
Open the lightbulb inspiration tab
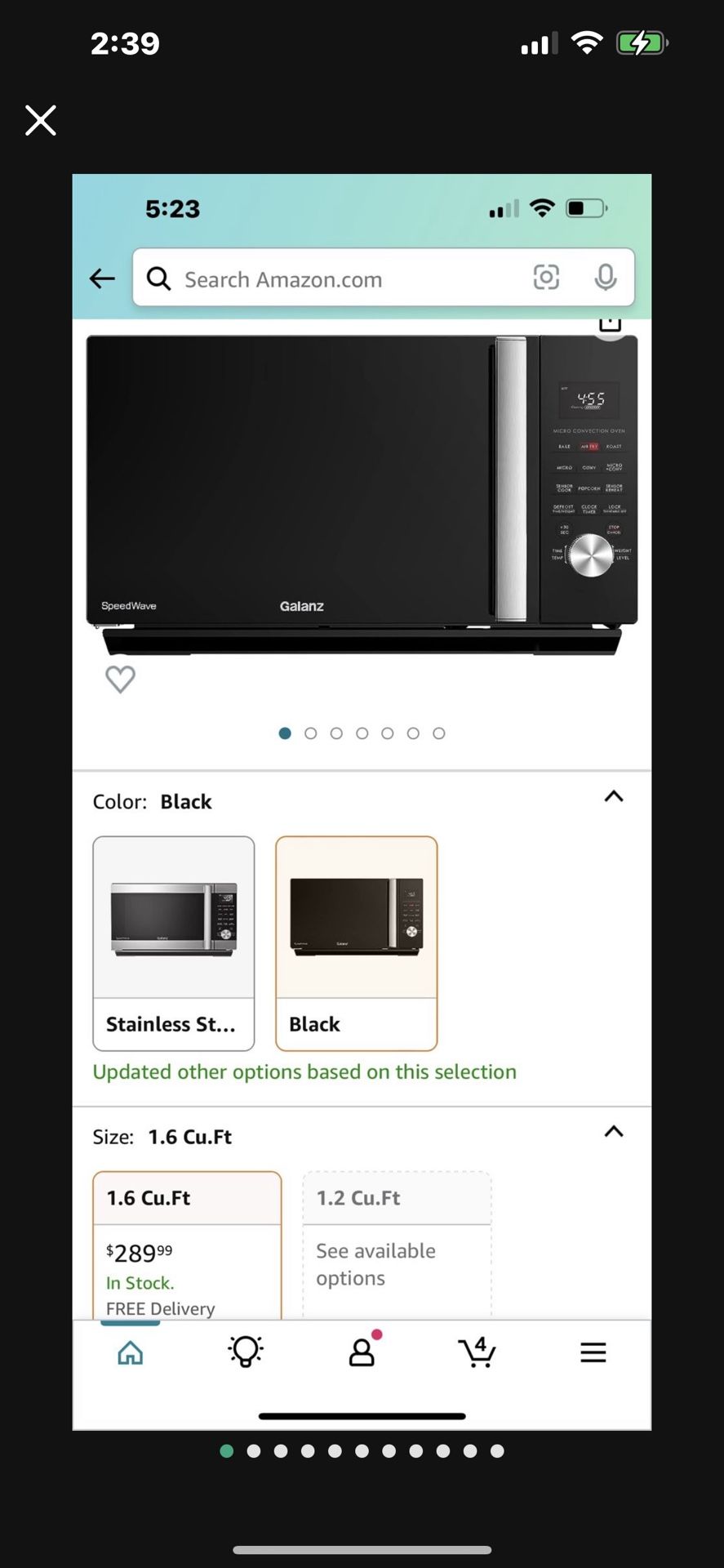(x=245, y=1352)
